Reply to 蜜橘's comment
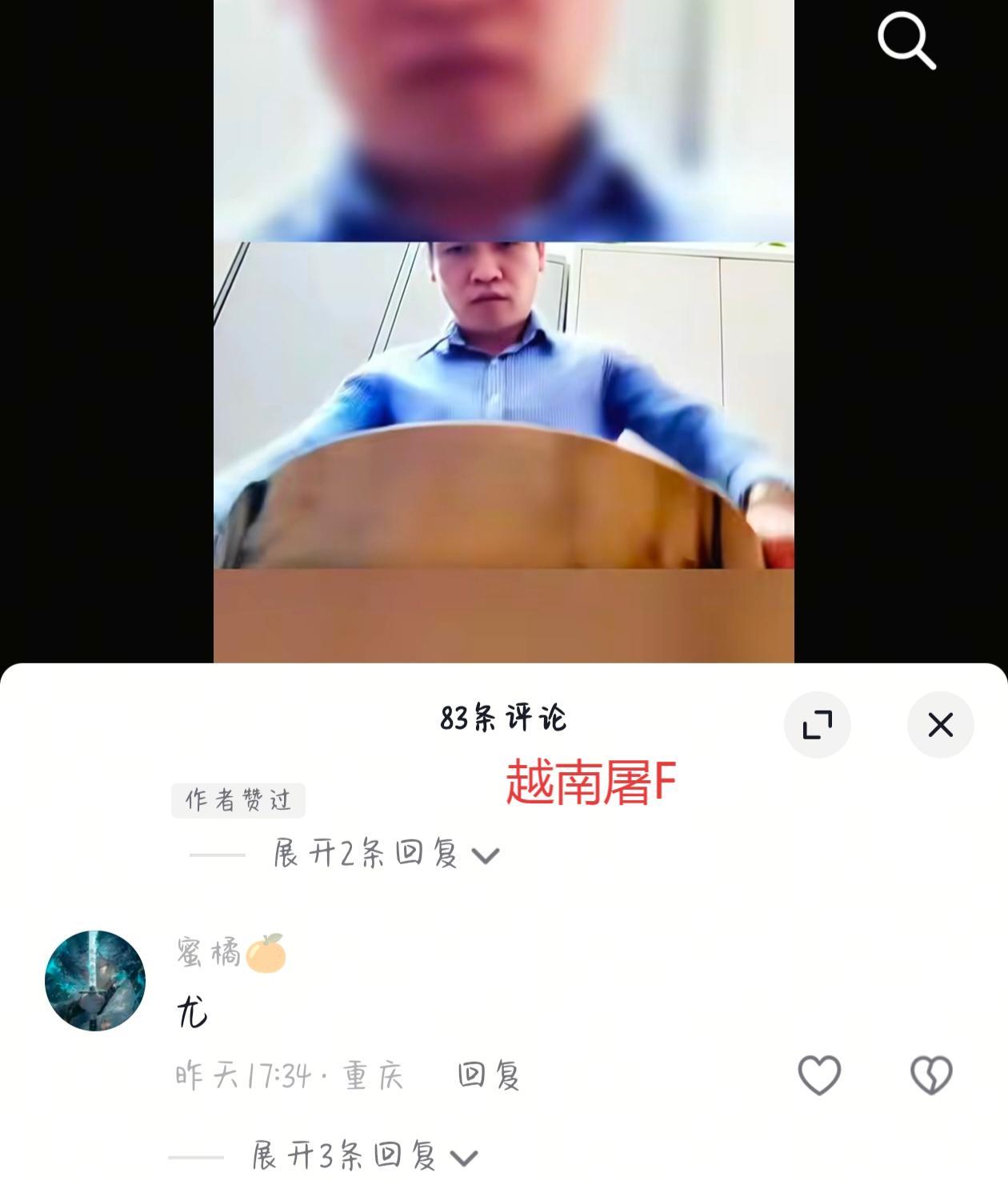The width and height of the screenshot is (1008, 1181). 488,1075
